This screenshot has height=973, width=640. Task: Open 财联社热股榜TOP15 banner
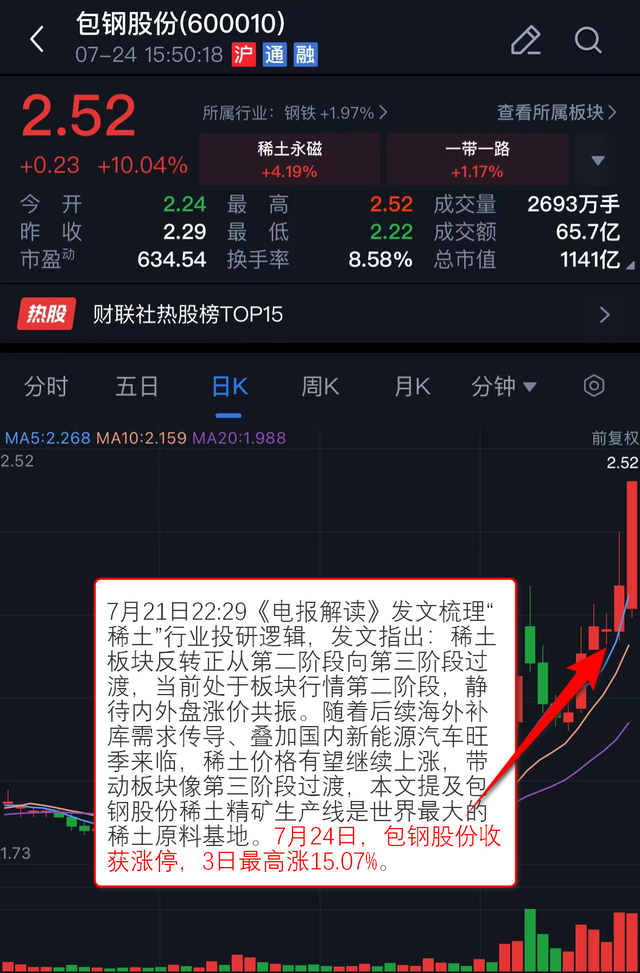pos(320,315)
